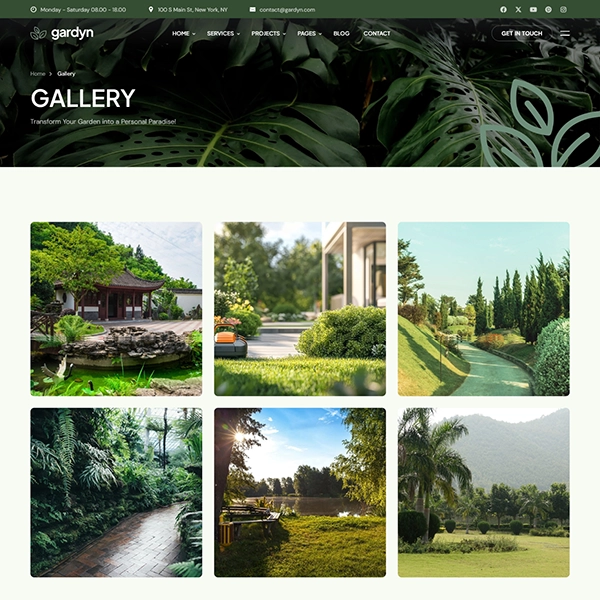This screenshot has width=600, height=600.
Task: Go to the gardyn logo homepage
Action: 61,33
